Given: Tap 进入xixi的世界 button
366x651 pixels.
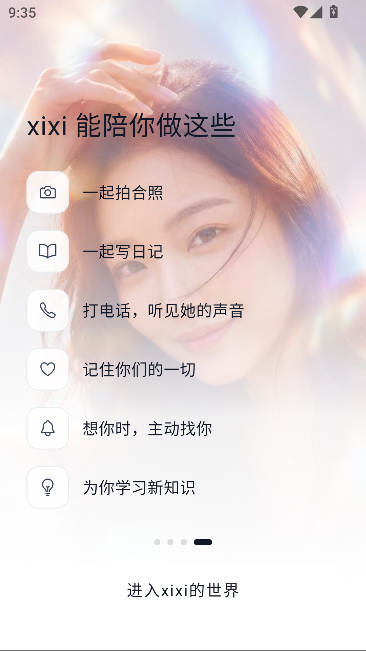Looking at the screenshot, I should 183,590.
